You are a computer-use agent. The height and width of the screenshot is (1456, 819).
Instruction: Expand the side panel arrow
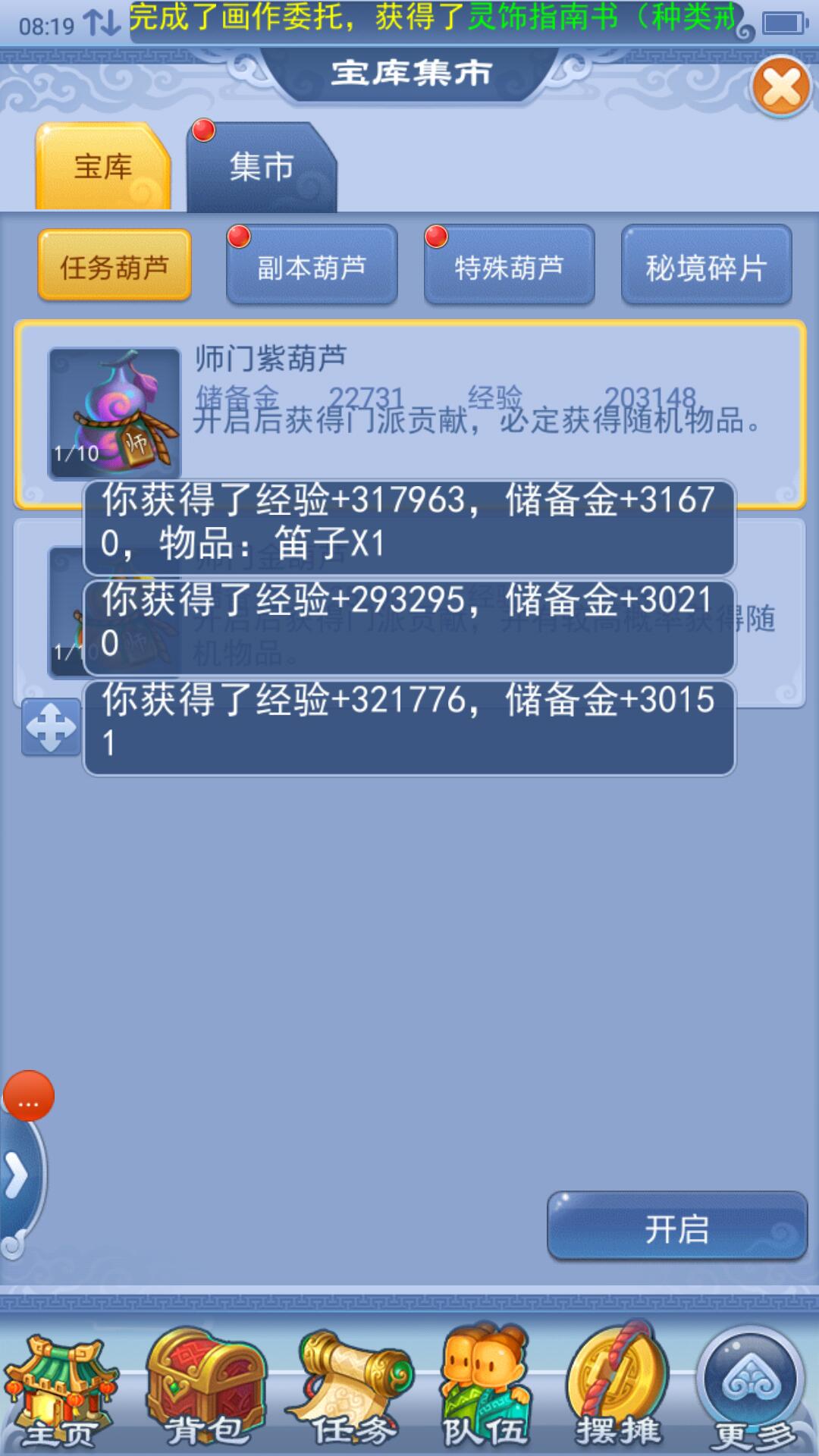tap(18, 1175)
